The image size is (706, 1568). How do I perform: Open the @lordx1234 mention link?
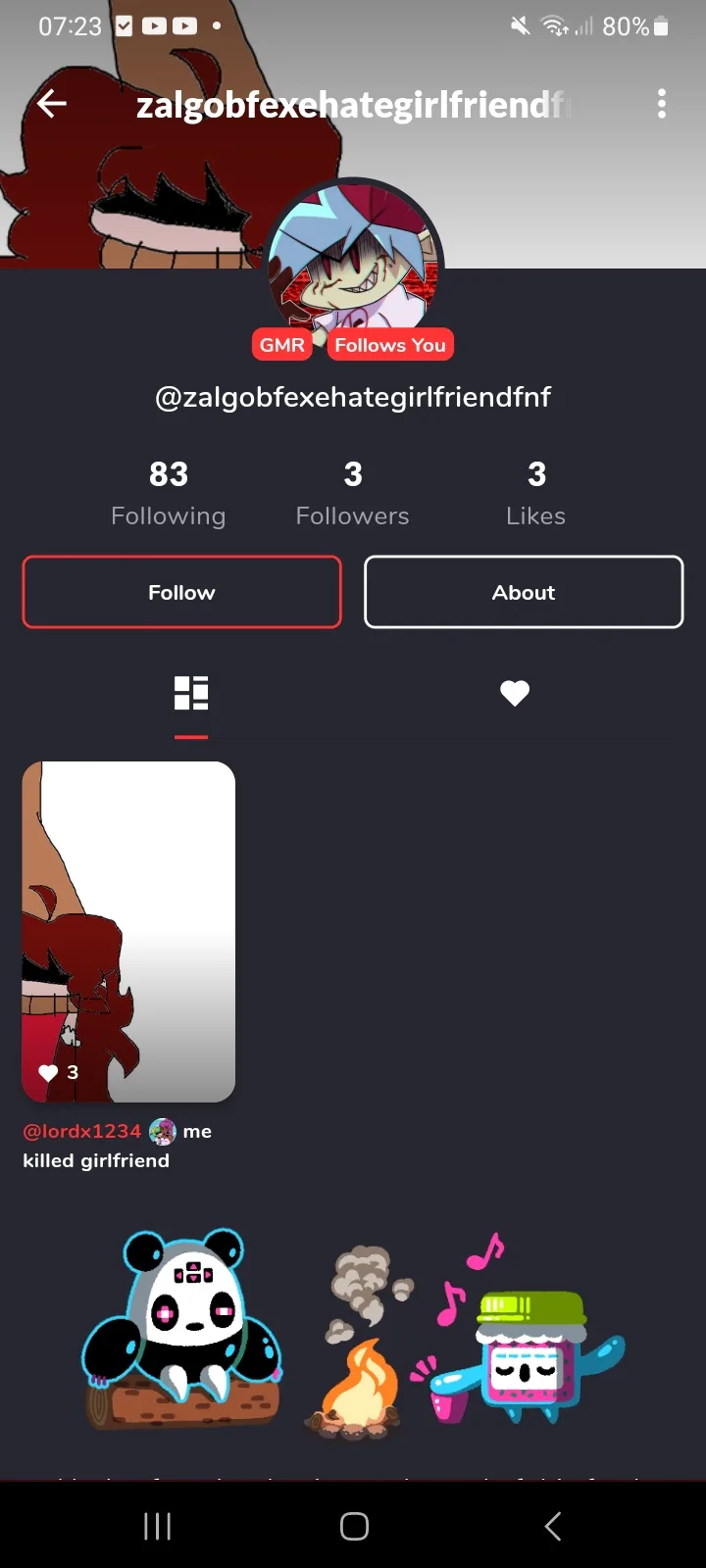pyautogui.click(x=82, y=1131)
